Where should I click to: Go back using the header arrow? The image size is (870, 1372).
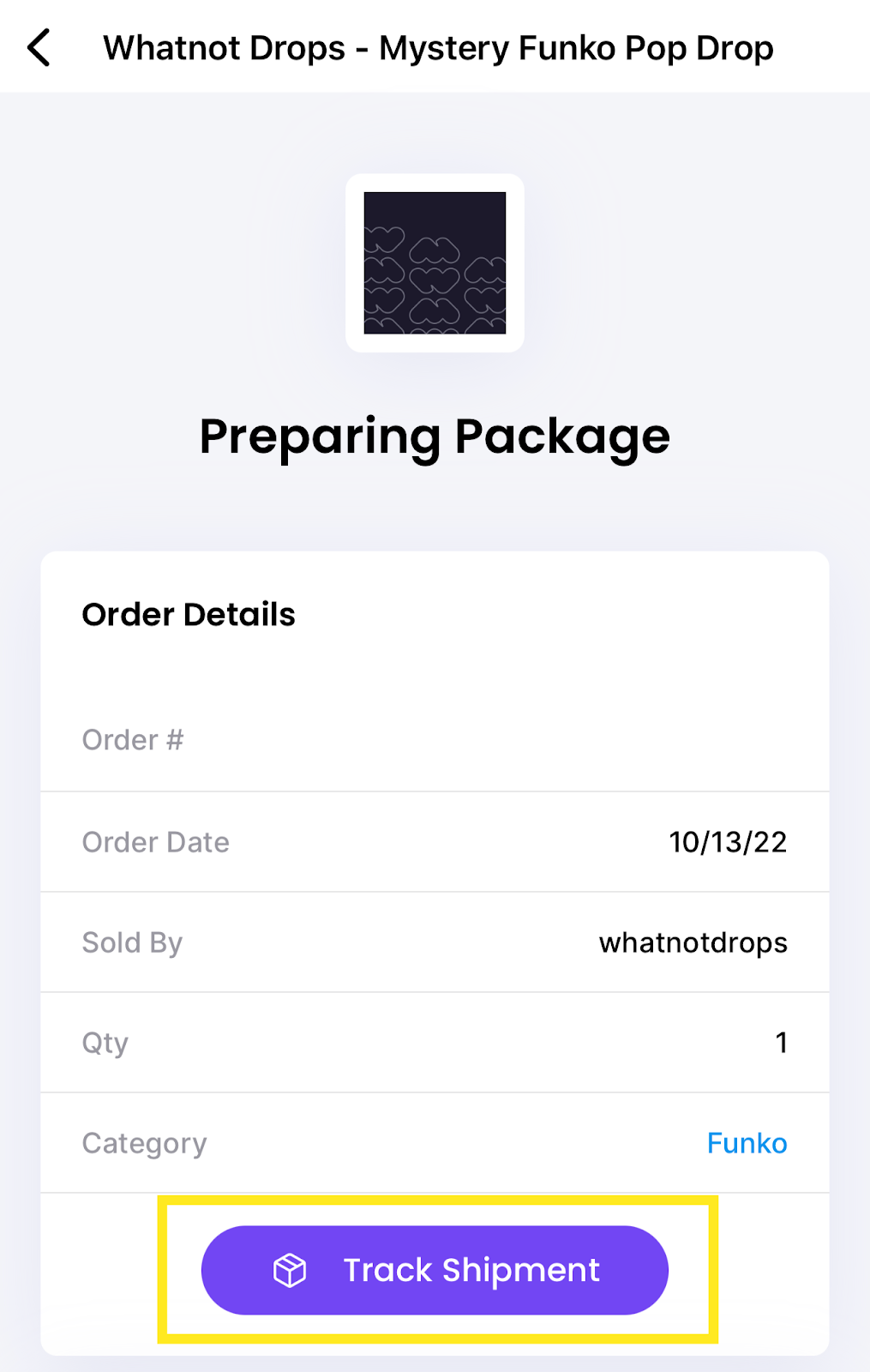[39, 48]
